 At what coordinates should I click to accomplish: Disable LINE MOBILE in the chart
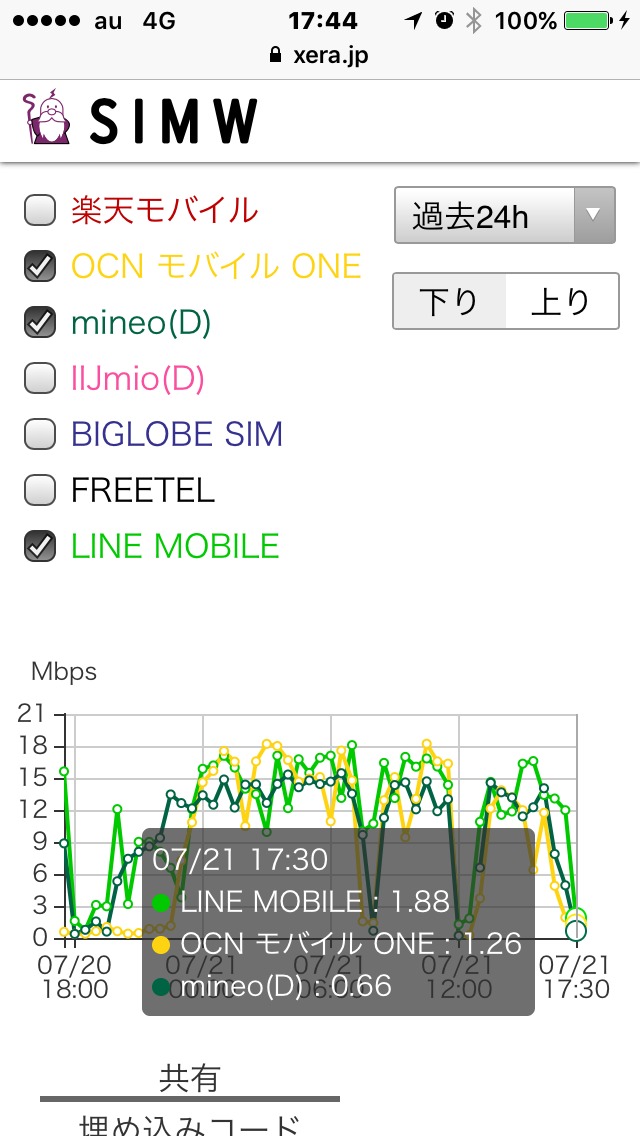point(40,546)
